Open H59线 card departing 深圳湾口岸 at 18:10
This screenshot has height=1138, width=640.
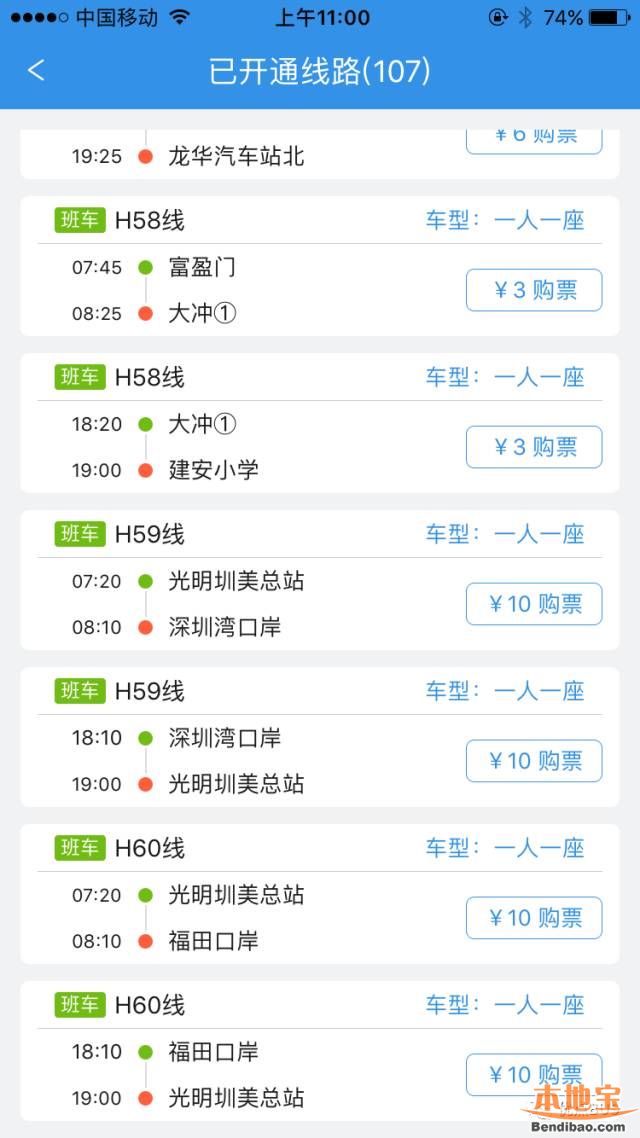pyautogui.click(x=320, y=737)
